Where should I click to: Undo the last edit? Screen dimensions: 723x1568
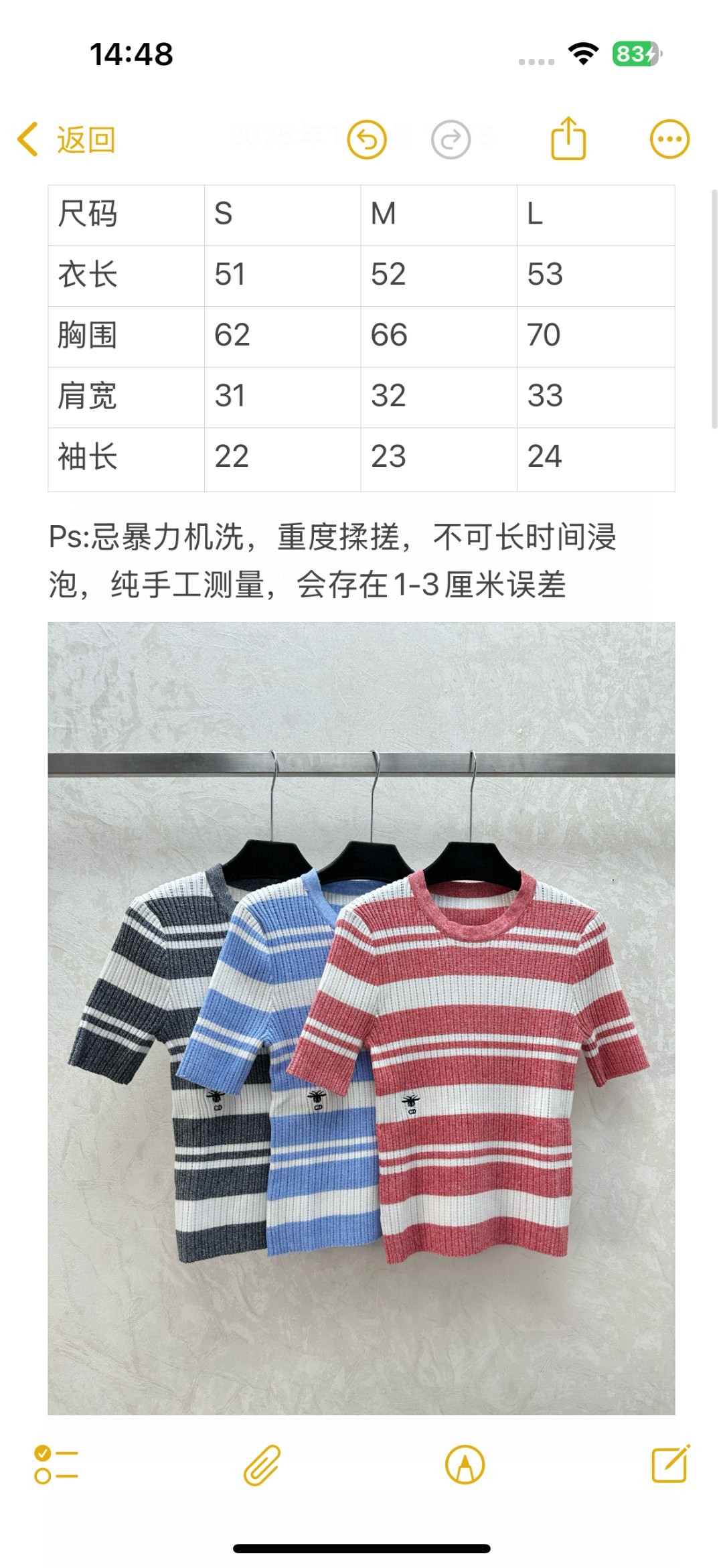(x=367, y=139)
